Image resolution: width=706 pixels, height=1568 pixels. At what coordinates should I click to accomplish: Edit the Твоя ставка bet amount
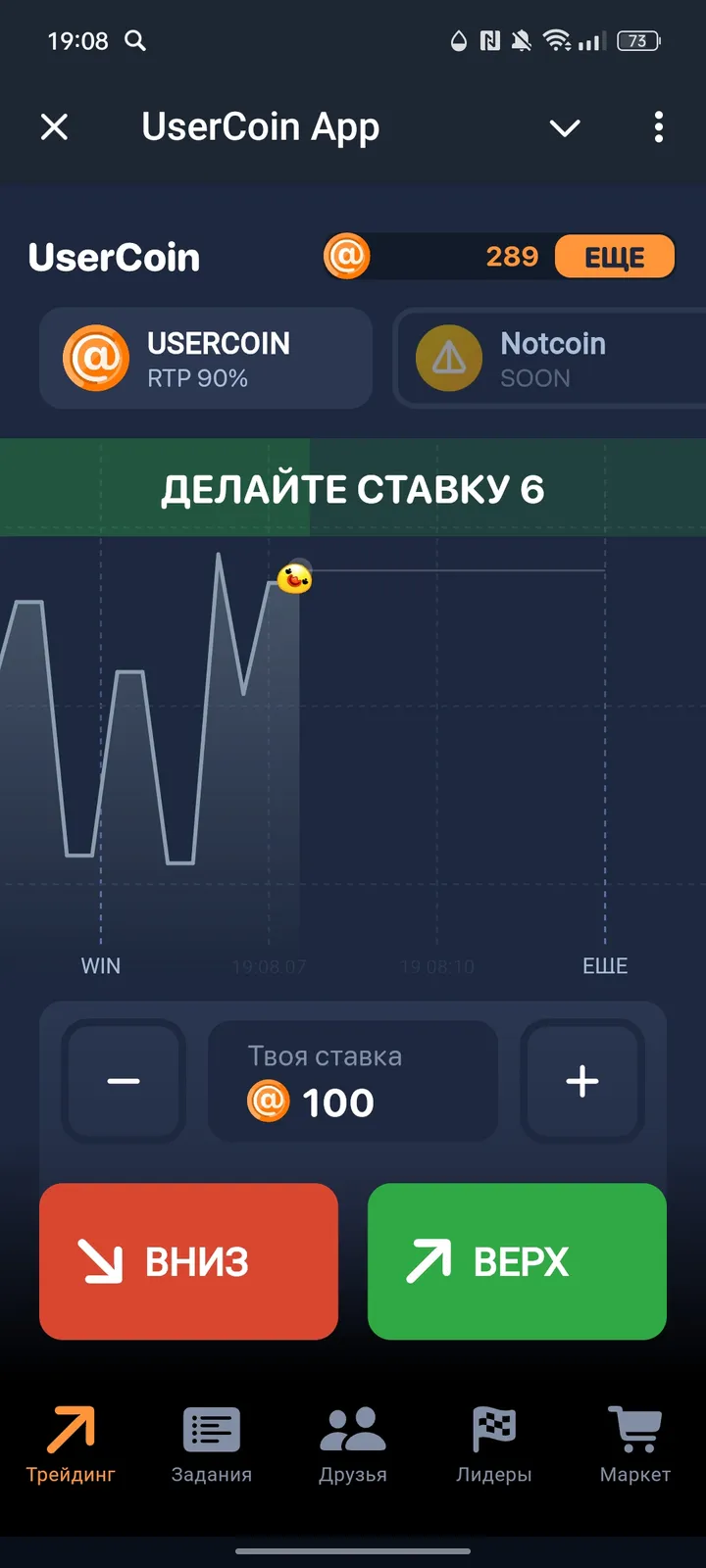352,1081
